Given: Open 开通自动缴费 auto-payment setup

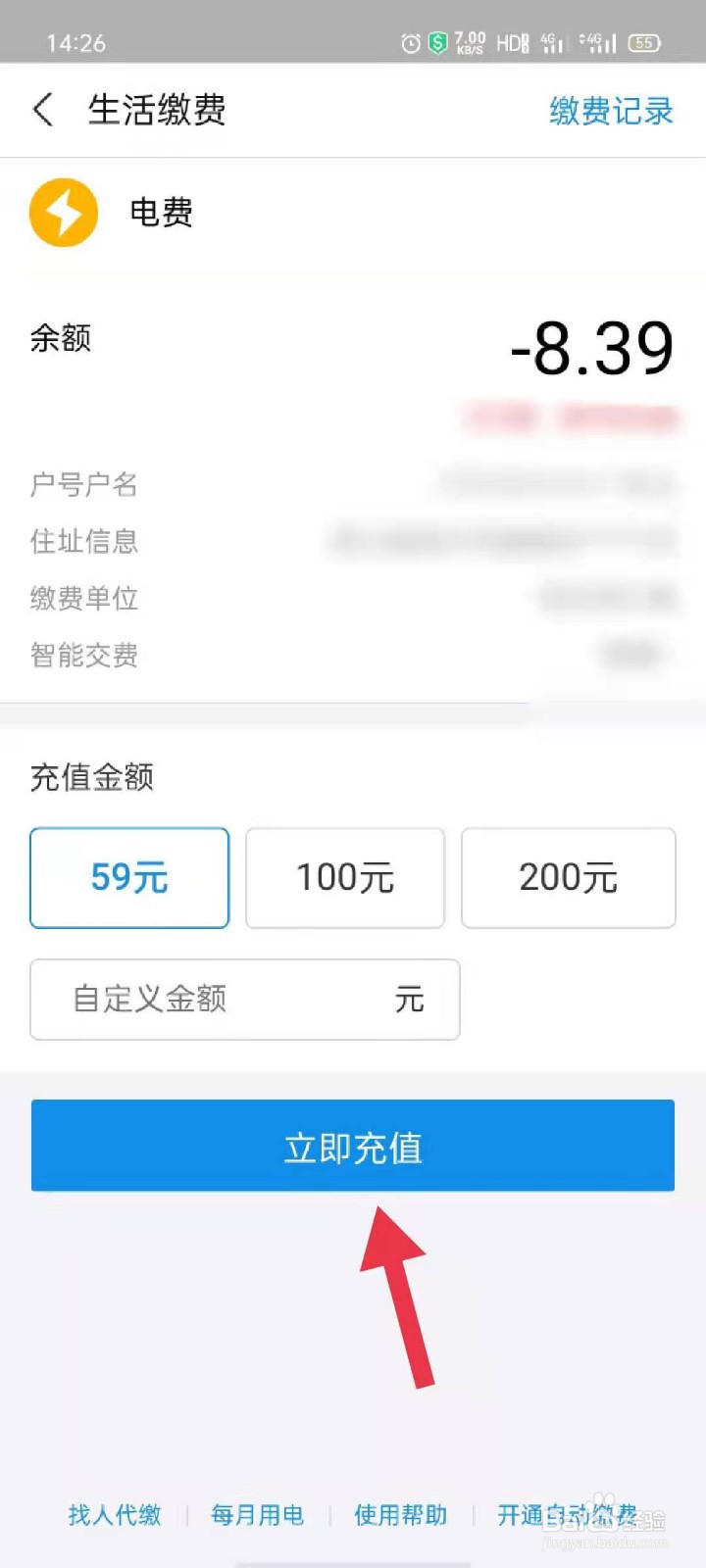Looking at the screenshot, I should 567,1515.
